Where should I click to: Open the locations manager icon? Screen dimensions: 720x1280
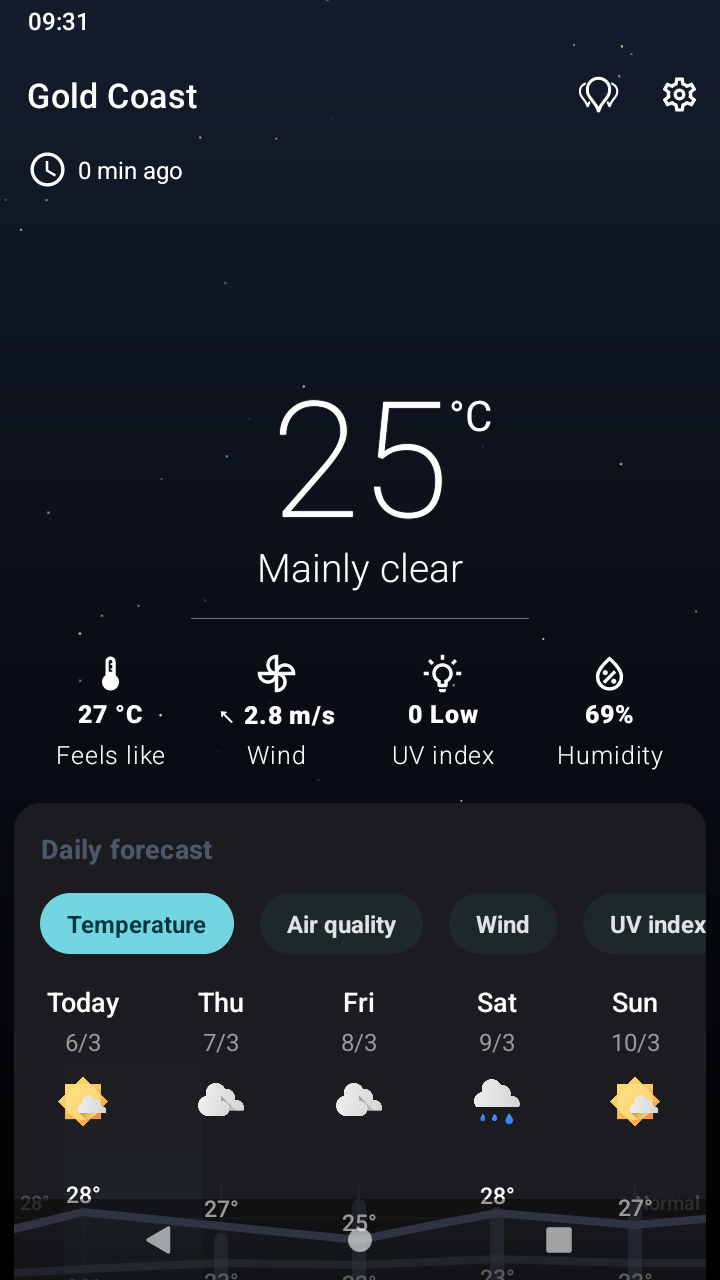598,95
